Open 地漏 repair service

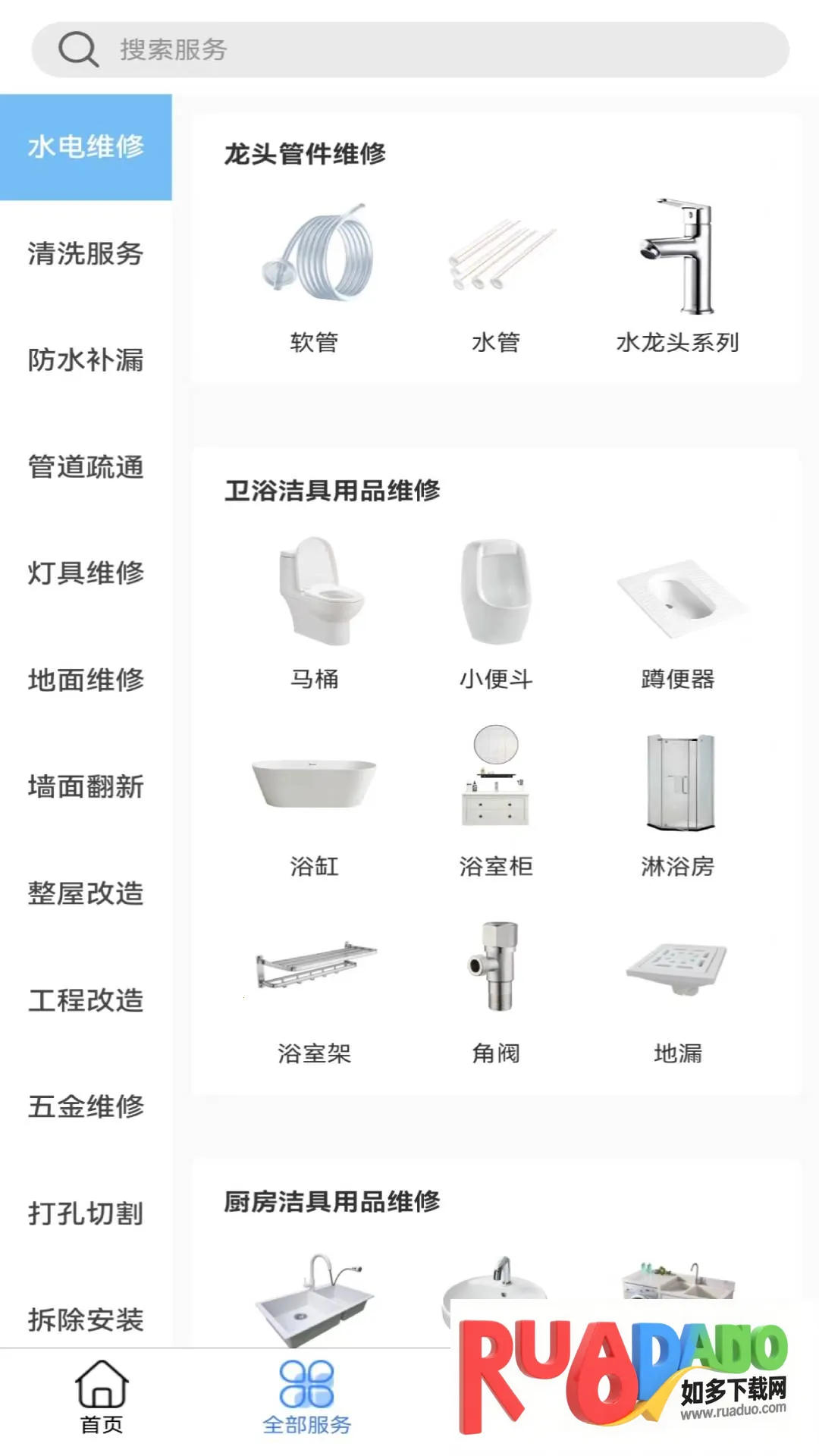coord(677,987)
